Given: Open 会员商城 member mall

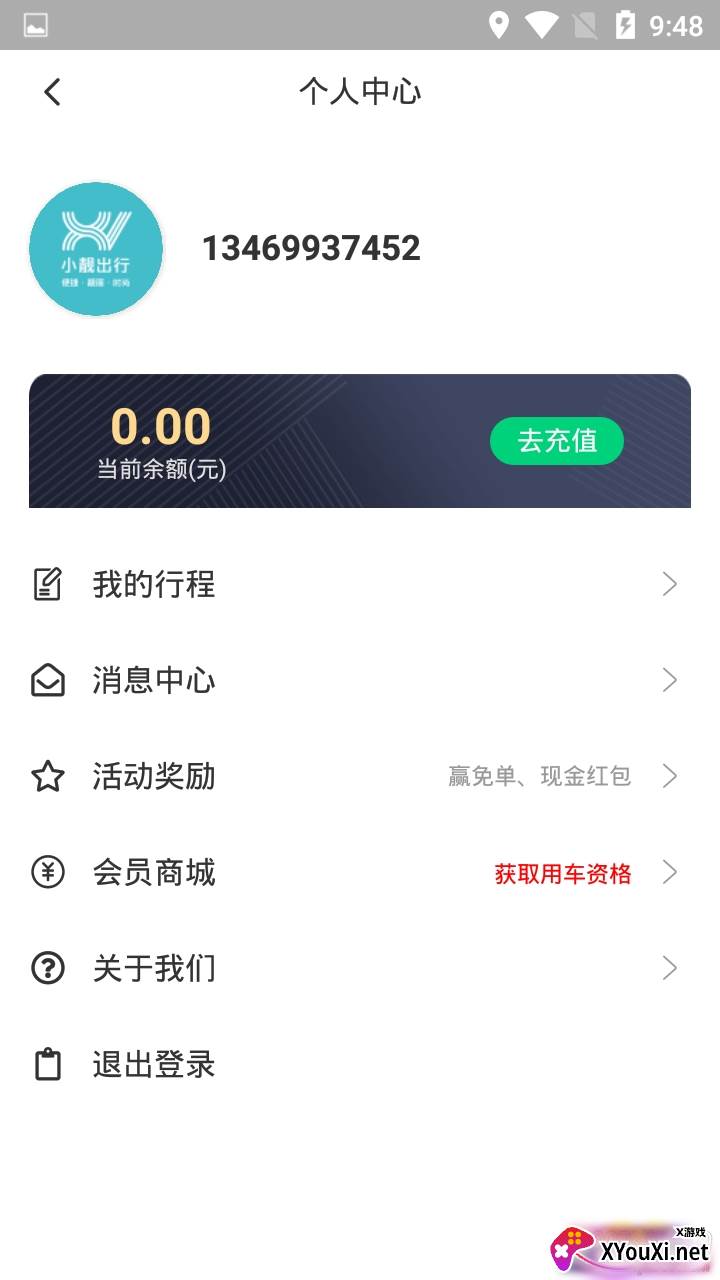Looking at the screenshot, I should (x=360, y=872).
